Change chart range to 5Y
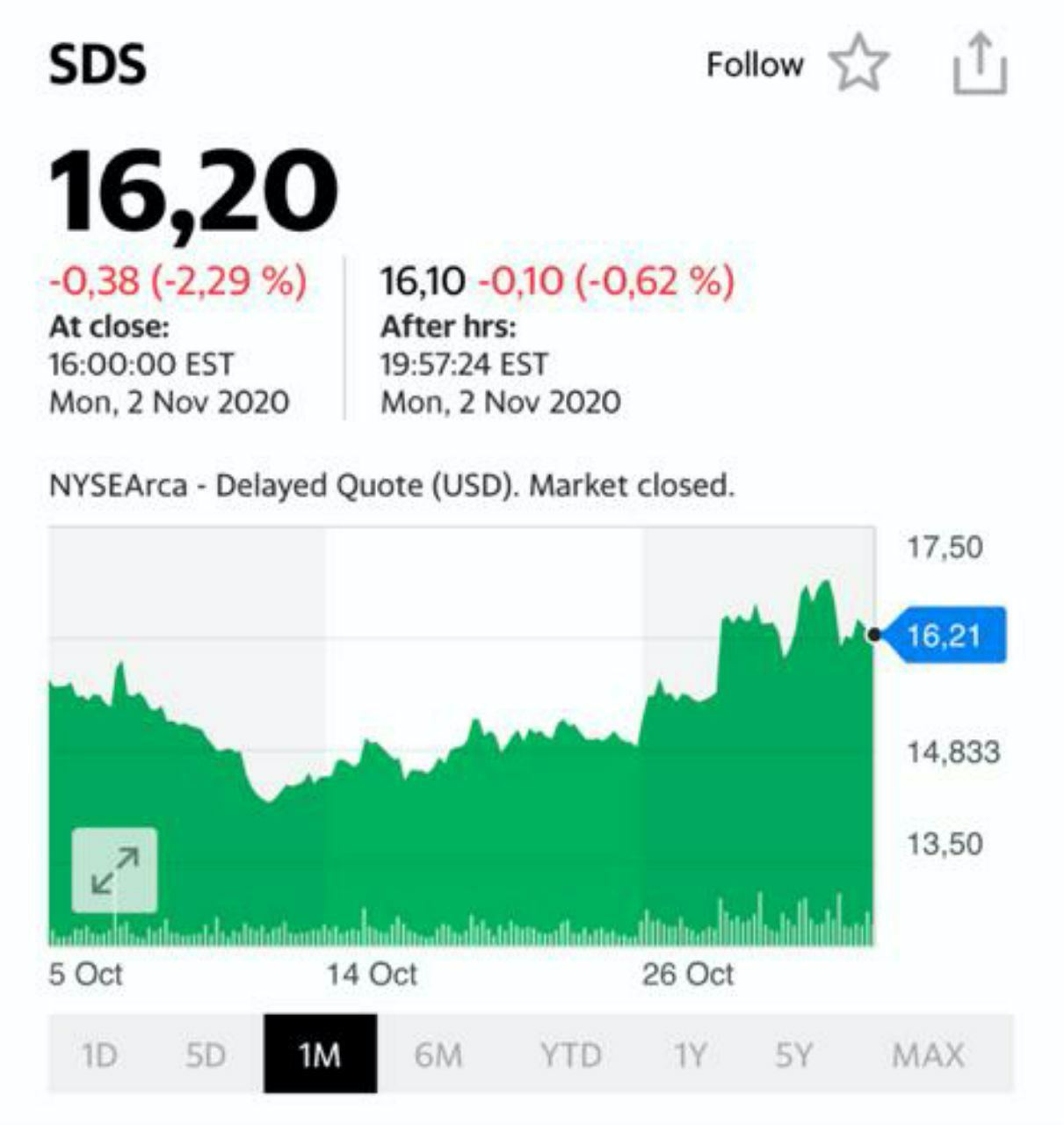 pyautogui.click(x=793, y=1054)
